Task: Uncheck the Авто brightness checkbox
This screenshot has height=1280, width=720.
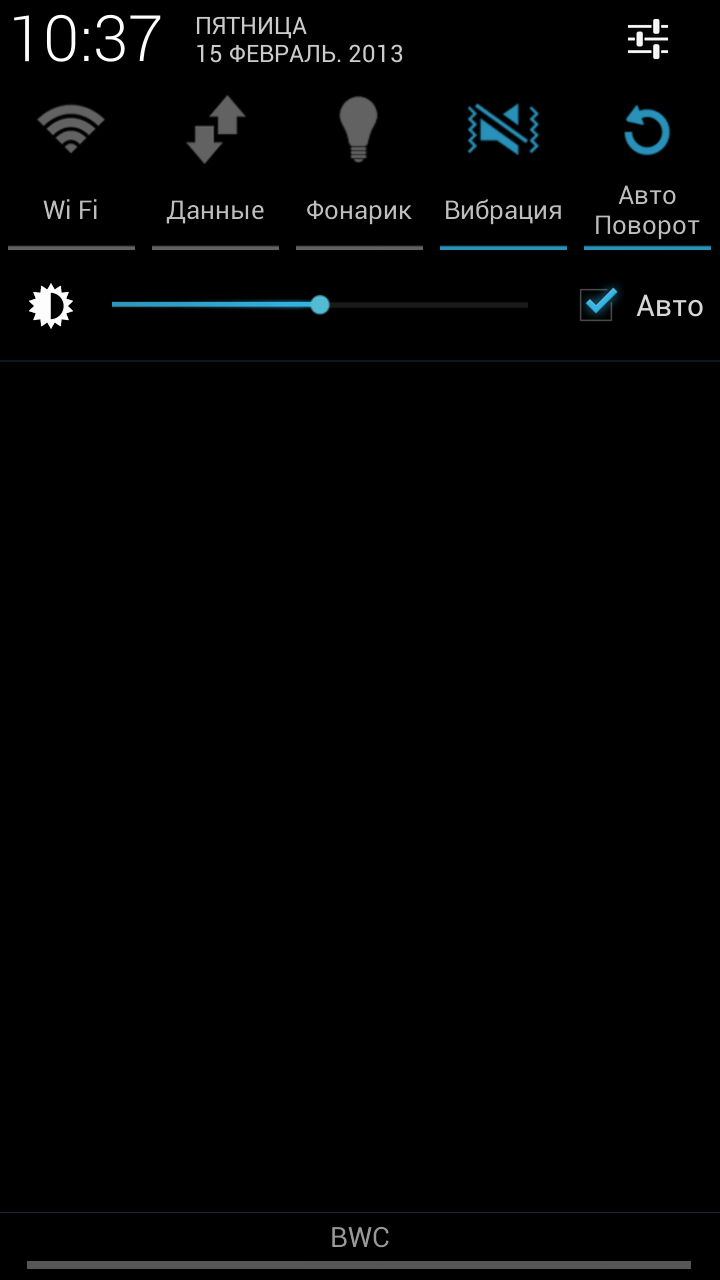Action: click(597, 305)
